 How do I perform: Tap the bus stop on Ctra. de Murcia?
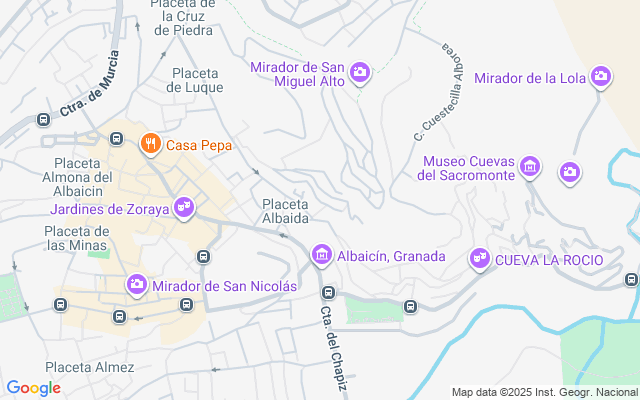pyautogui.click(x=43, y=120)
